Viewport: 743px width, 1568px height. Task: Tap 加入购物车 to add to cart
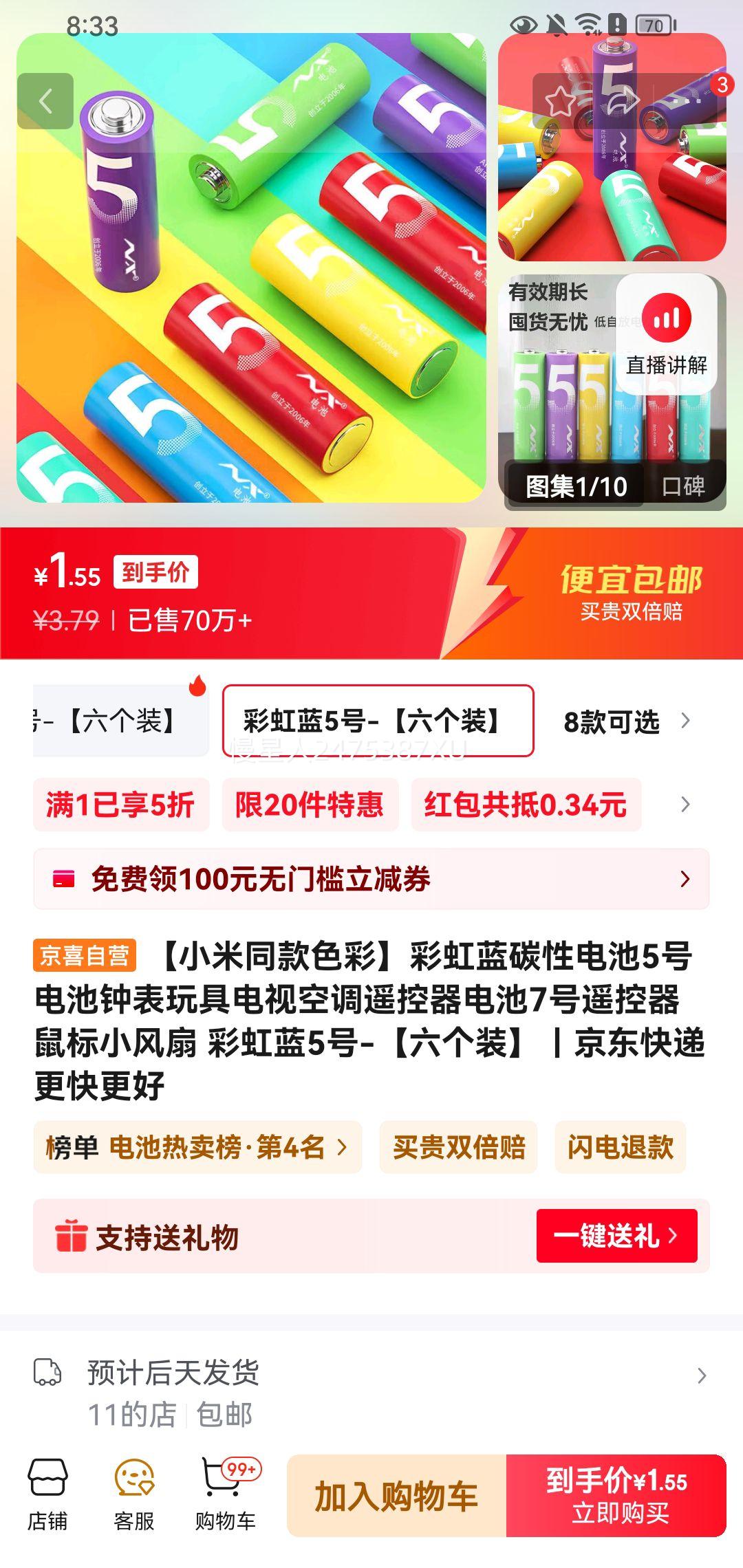tap(396, 1496)
